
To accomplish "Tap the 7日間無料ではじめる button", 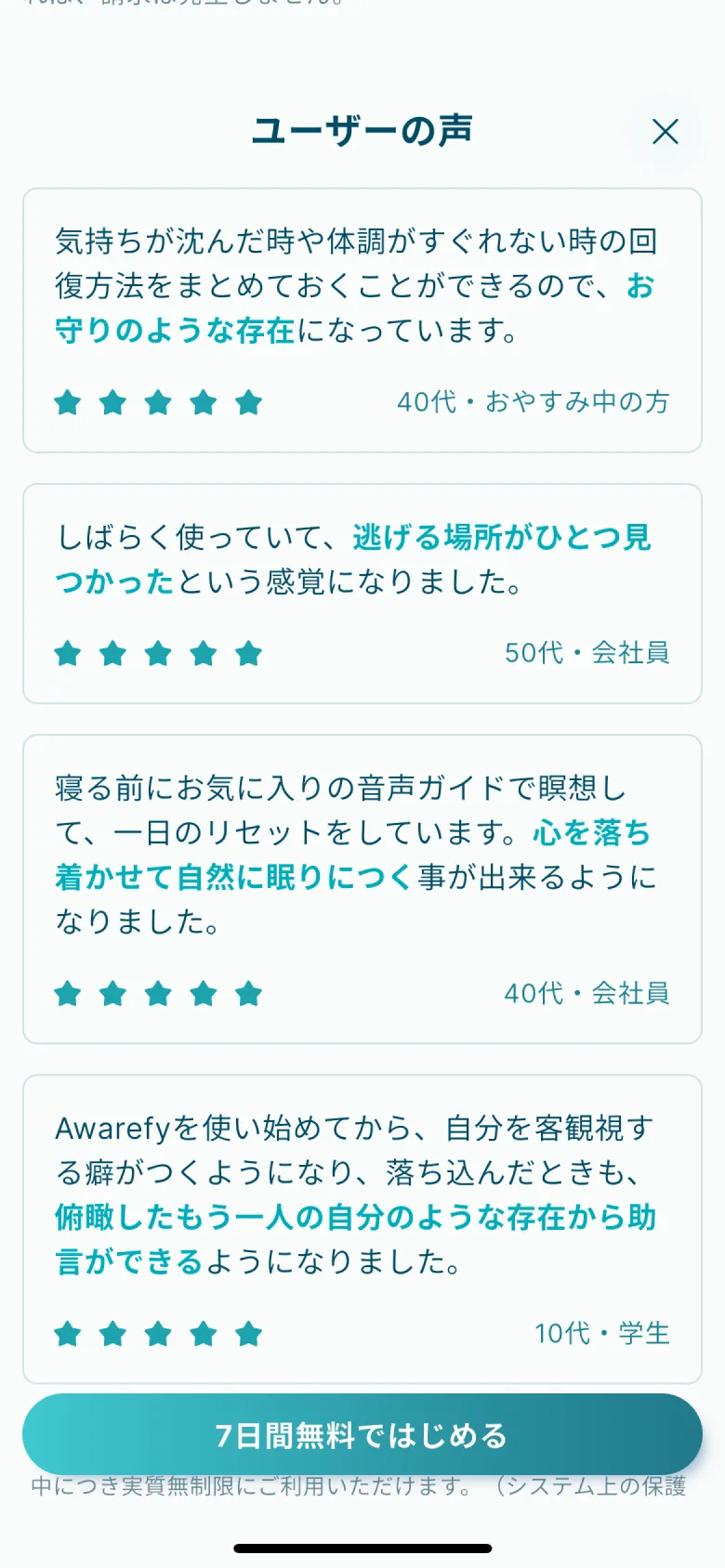I will (362, 1434).
